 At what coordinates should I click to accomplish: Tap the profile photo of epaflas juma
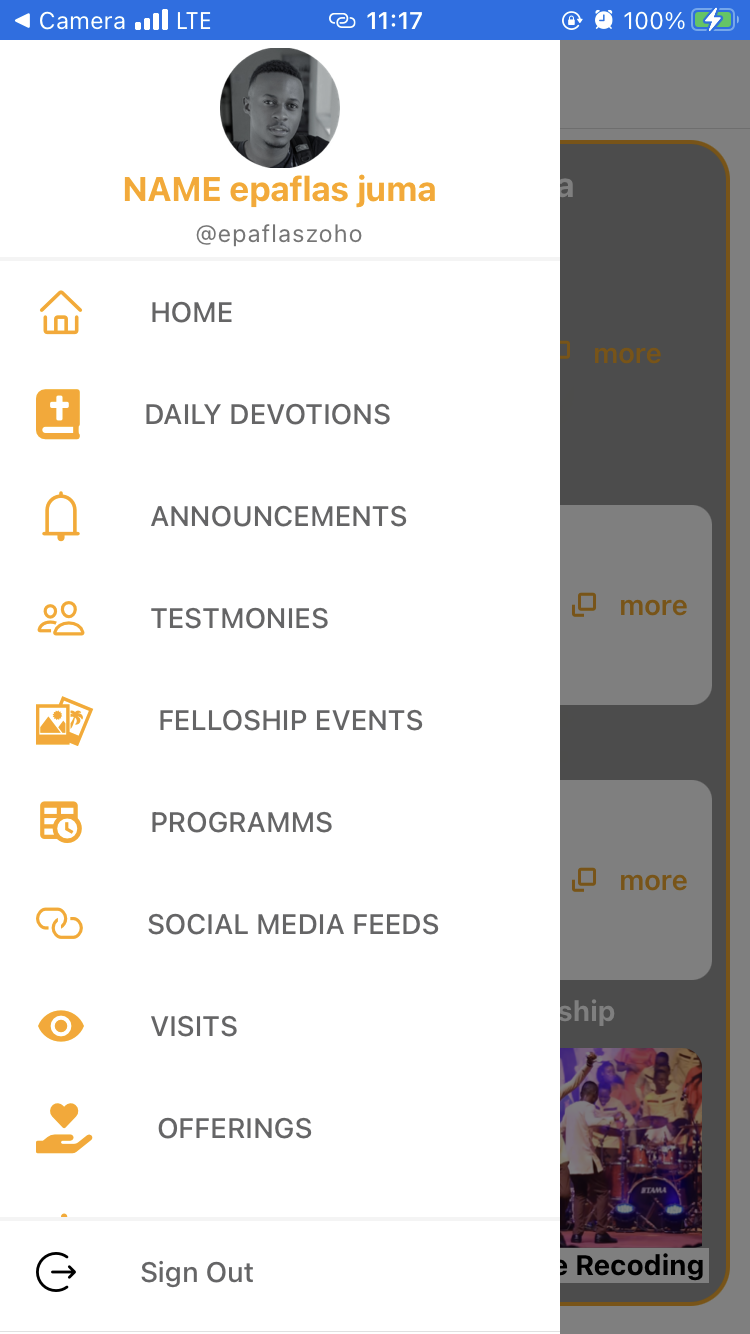click(x=280, y=108)
